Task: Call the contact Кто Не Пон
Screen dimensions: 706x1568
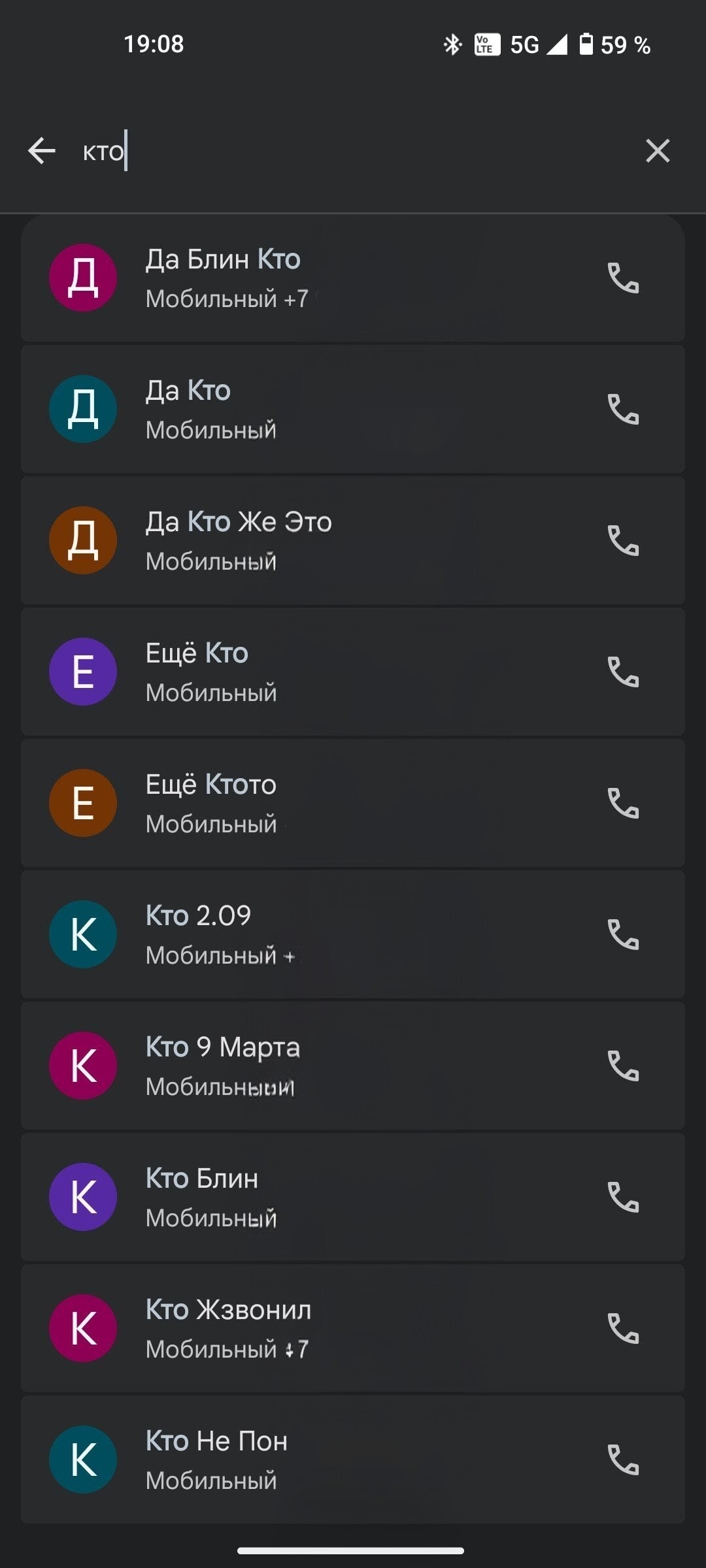Action: (x=623, y=1460)
